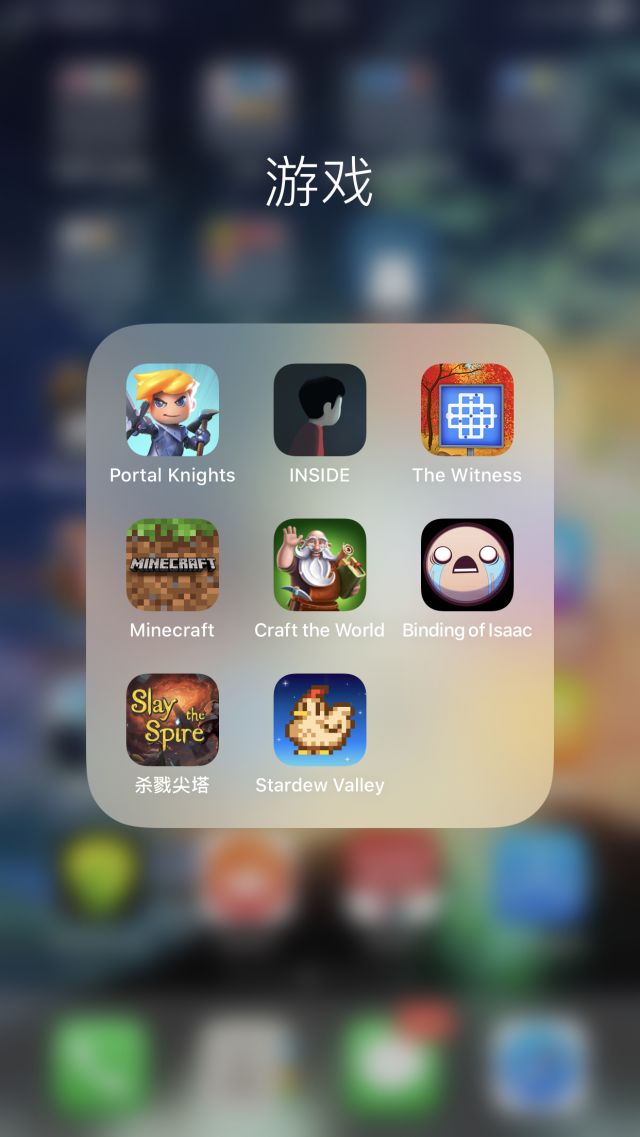640x1137 pixels.
Task: Open The Witness game
Action: (x=467, y=410)
